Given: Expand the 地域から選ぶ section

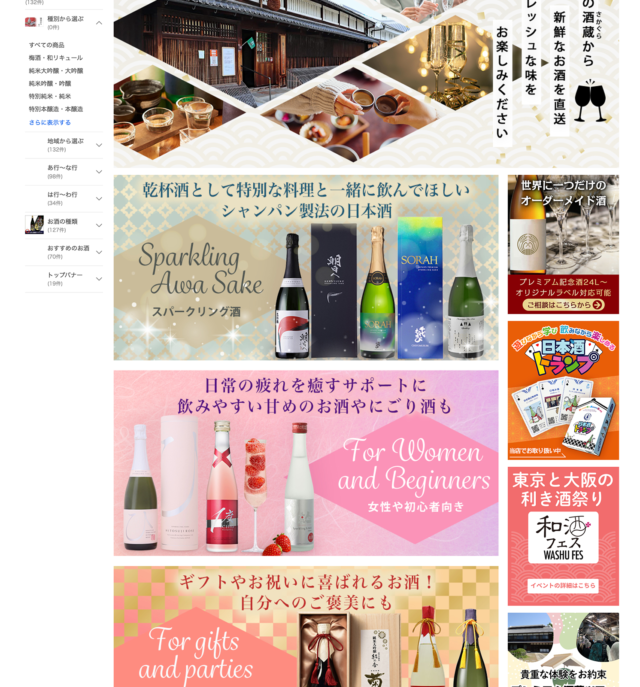Looking at the screenshot, I should click(98, 145).
